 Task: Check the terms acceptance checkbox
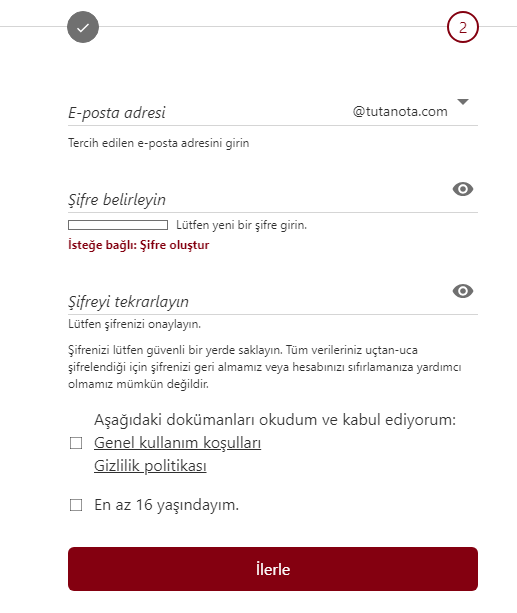click(76, 443)
